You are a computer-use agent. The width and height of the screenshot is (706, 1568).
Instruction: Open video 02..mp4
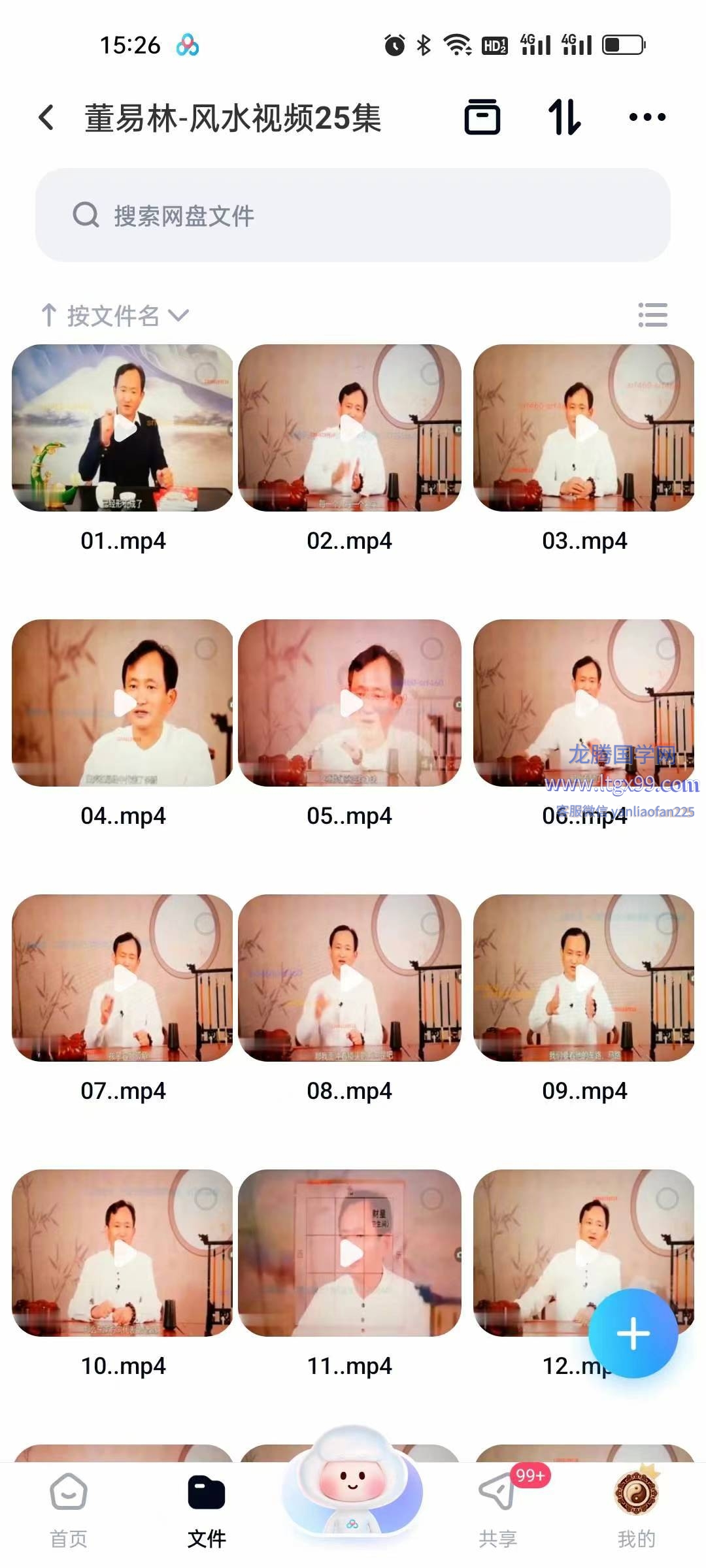click(350, 428)
